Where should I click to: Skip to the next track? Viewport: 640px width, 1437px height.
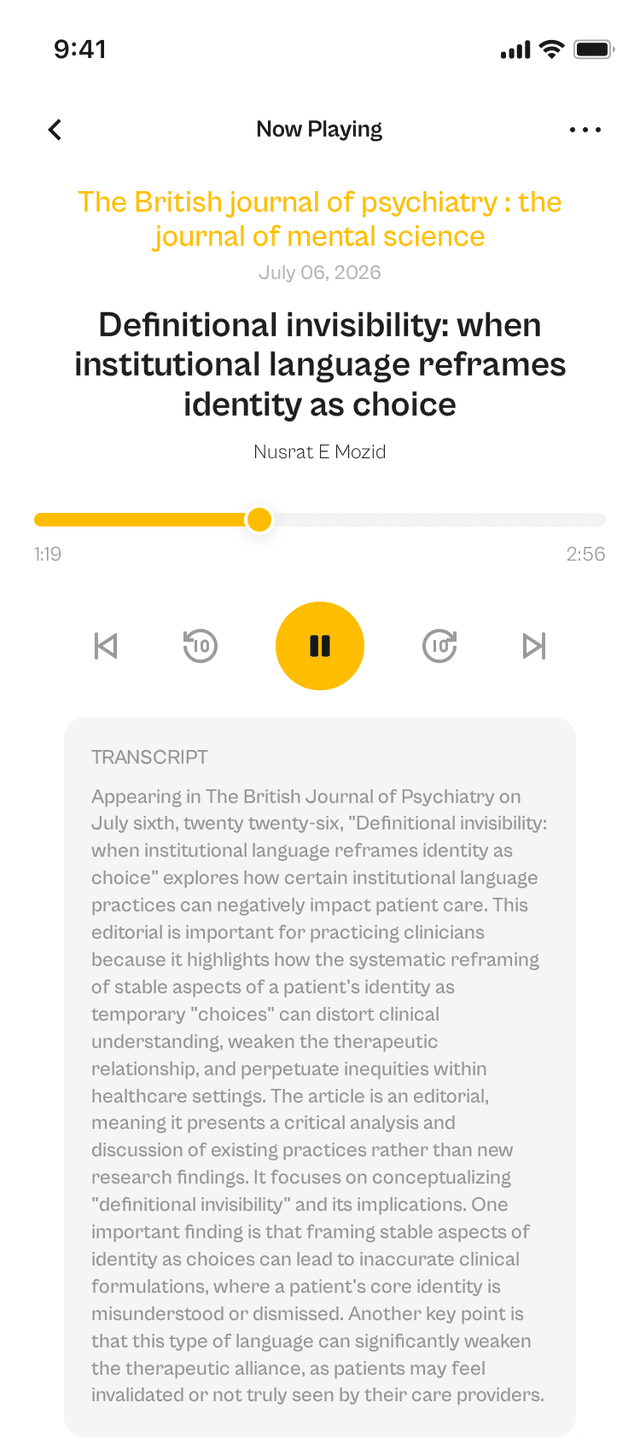[535, 646]
